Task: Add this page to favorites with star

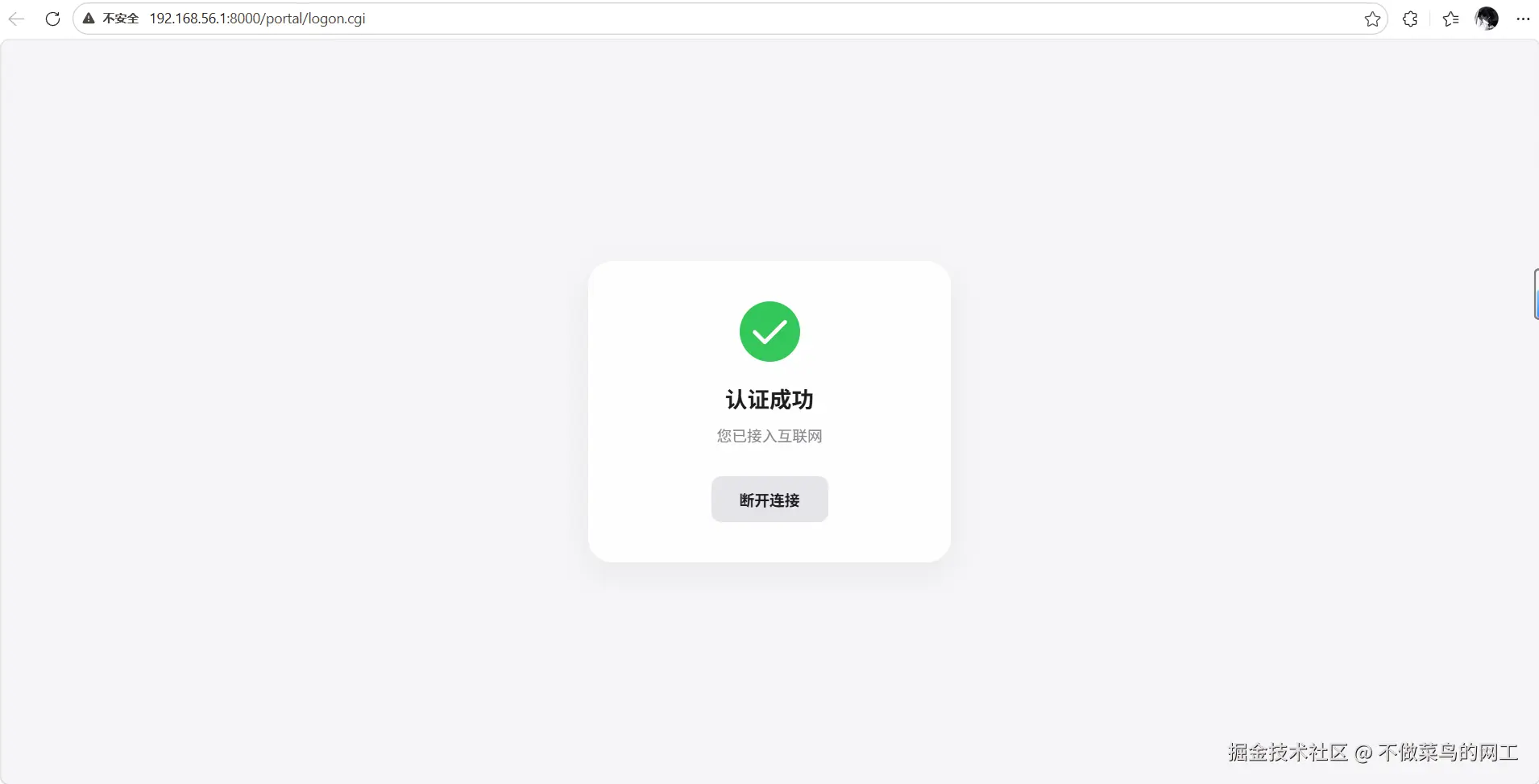Action: (1372, 19)
